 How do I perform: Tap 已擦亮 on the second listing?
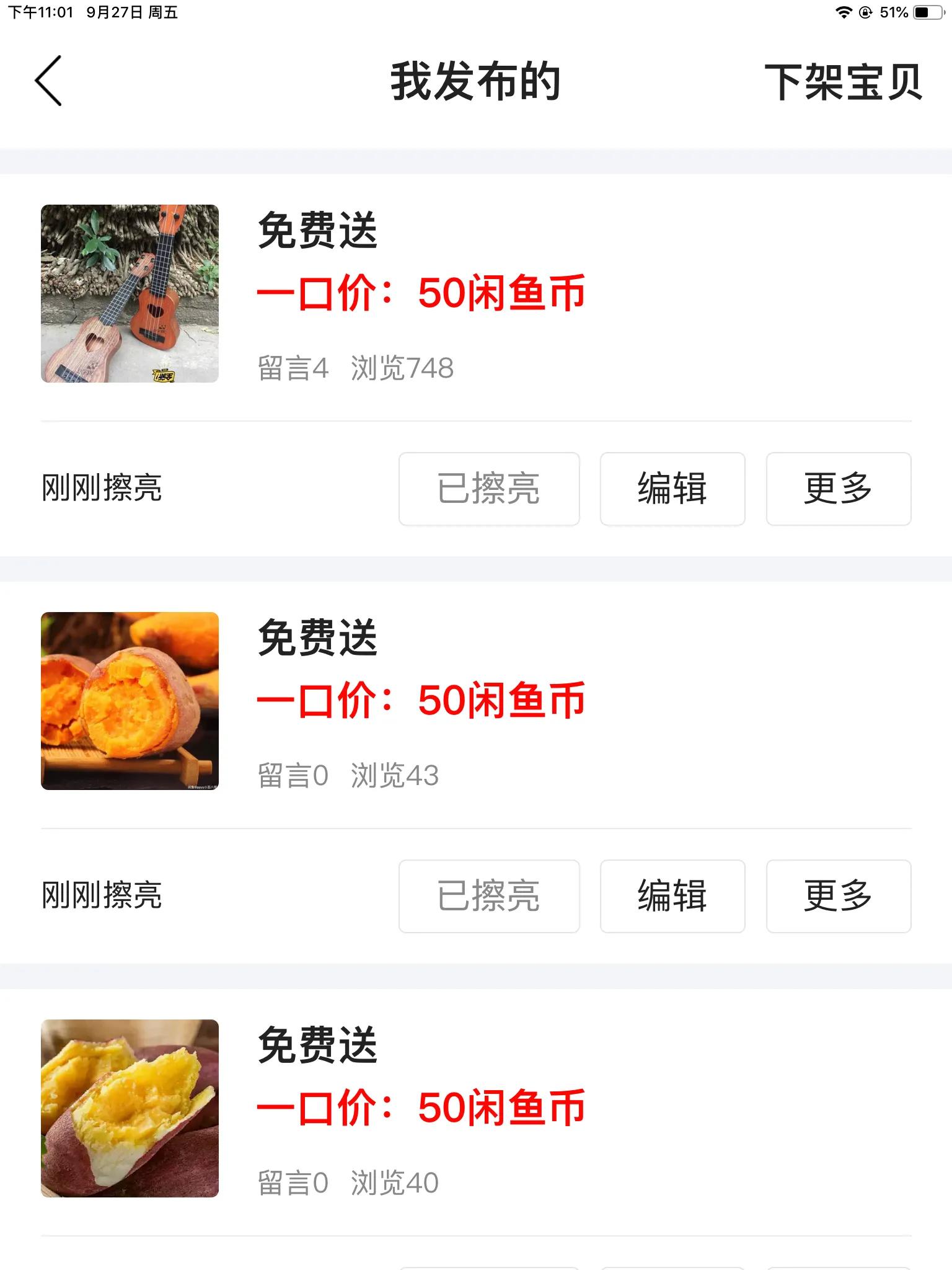coord(489,897)
